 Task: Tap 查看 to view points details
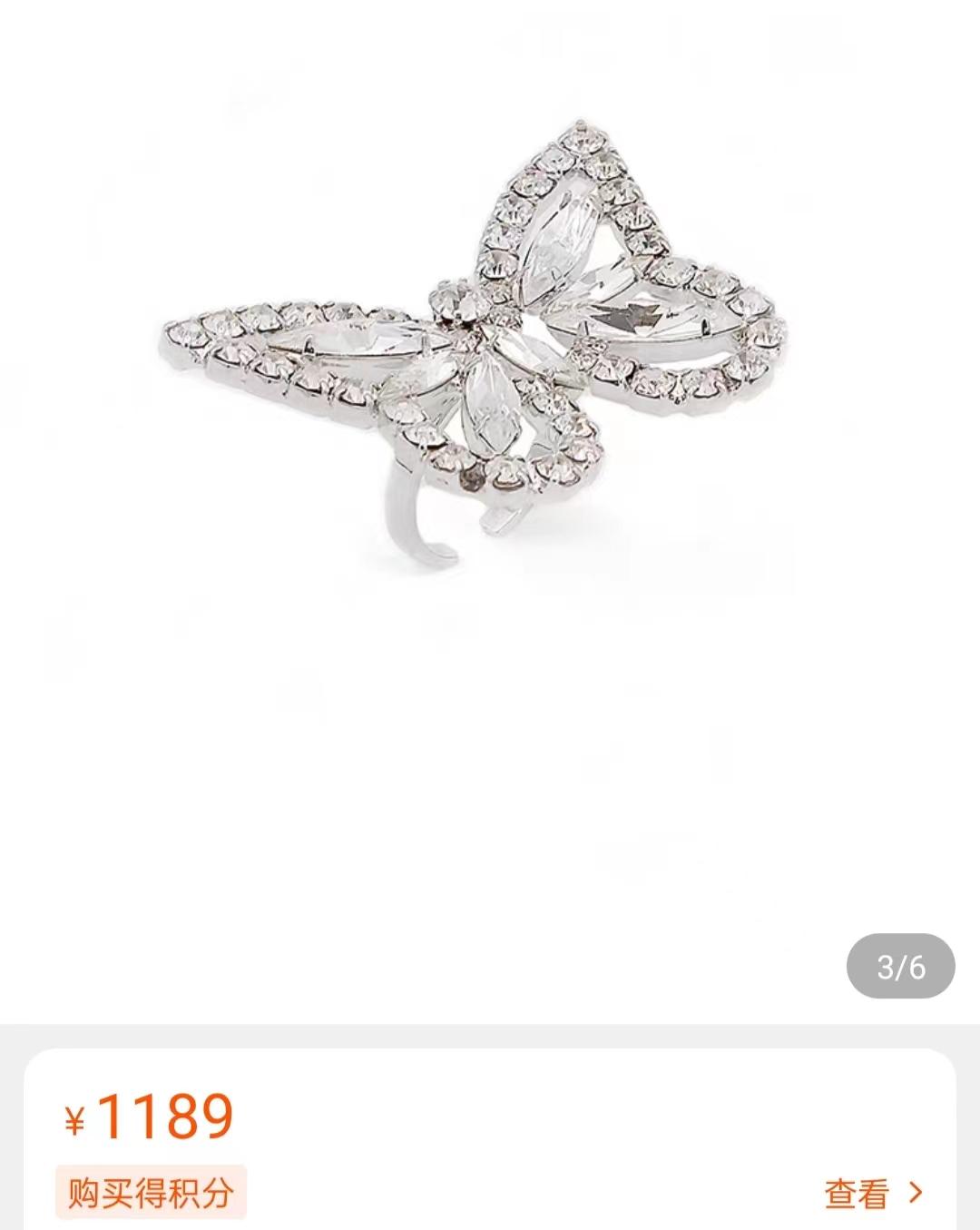coord(872,1193)
